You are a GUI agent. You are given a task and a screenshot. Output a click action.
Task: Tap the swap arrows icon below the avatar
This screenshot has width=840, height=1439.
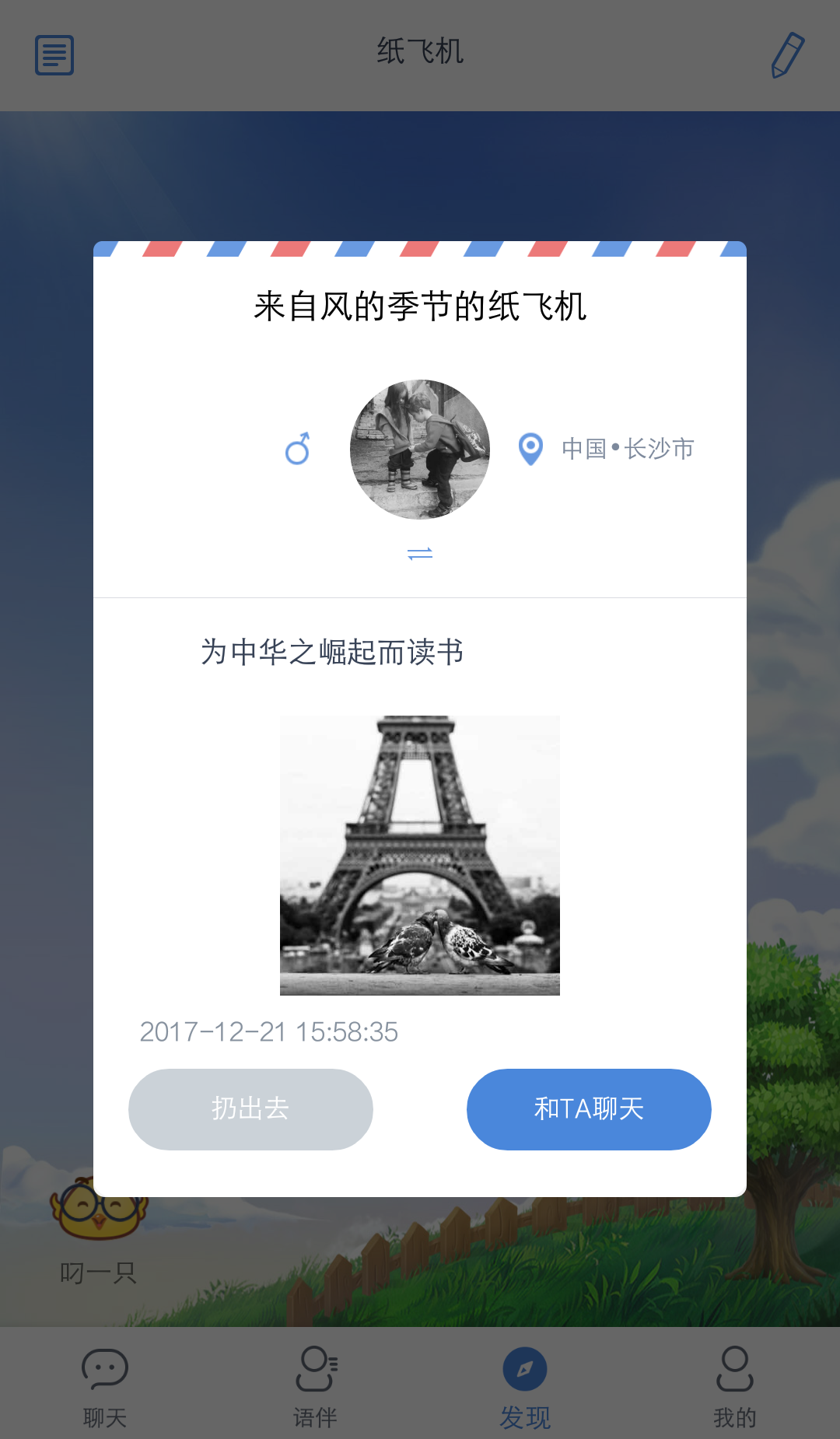[x=420, y=554]
